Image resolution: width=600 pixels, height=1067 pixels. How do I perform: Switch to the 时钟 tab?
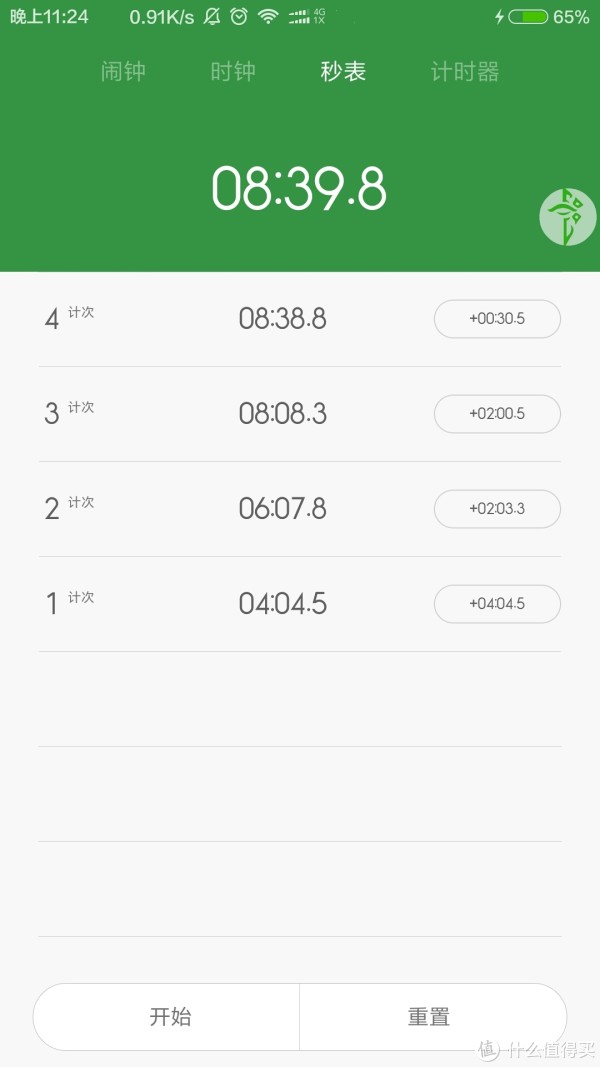(x=233, y=71)
